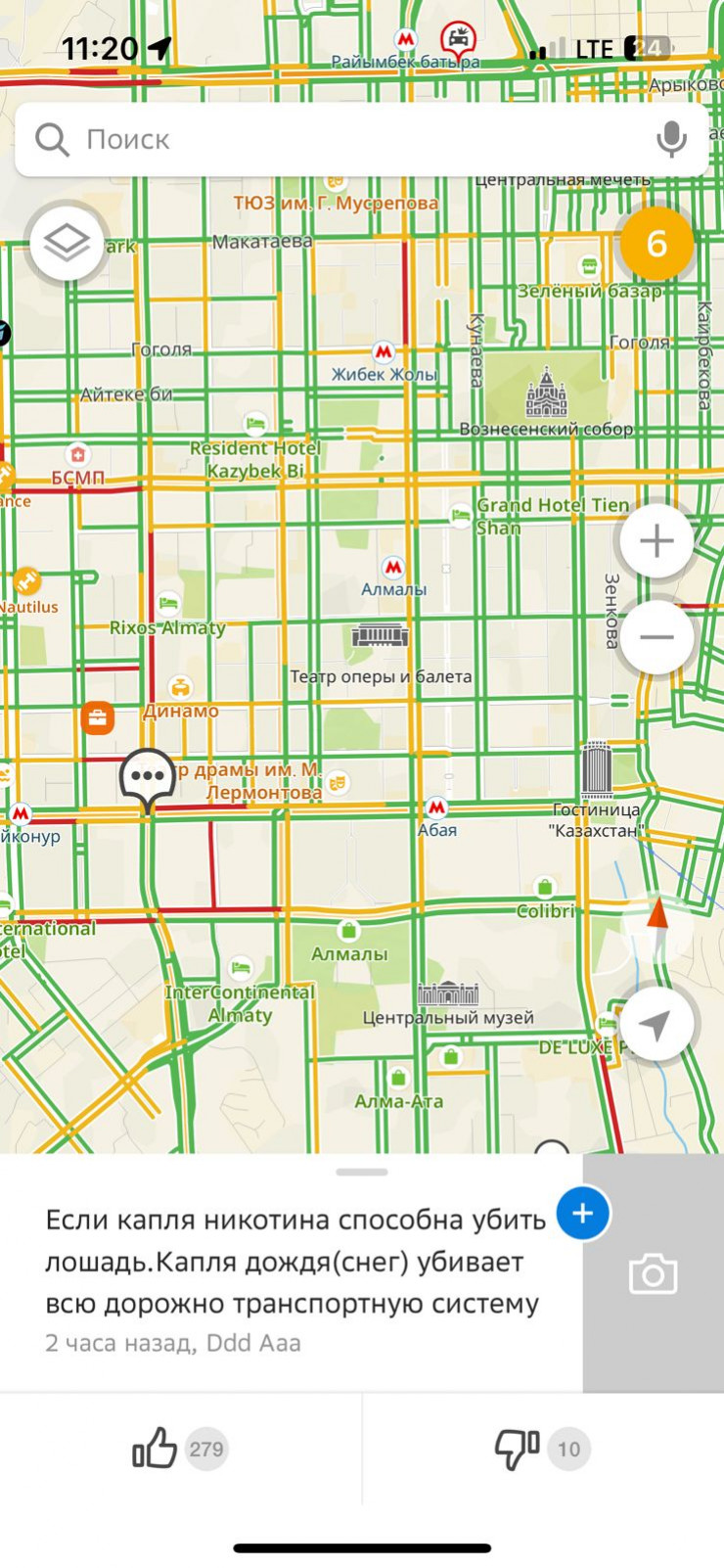Image resolution: width=724 pixels, height=1568 pixels.
Task: Open the map layers selector
Action: pyautogui.click(x=67, y=242)
